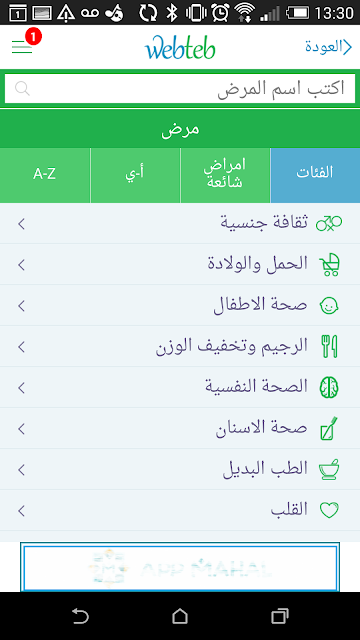Open recent apps from navigation bar
This screenshot has height=640, width=360.
pyautogui.click(x=280, y=616)
